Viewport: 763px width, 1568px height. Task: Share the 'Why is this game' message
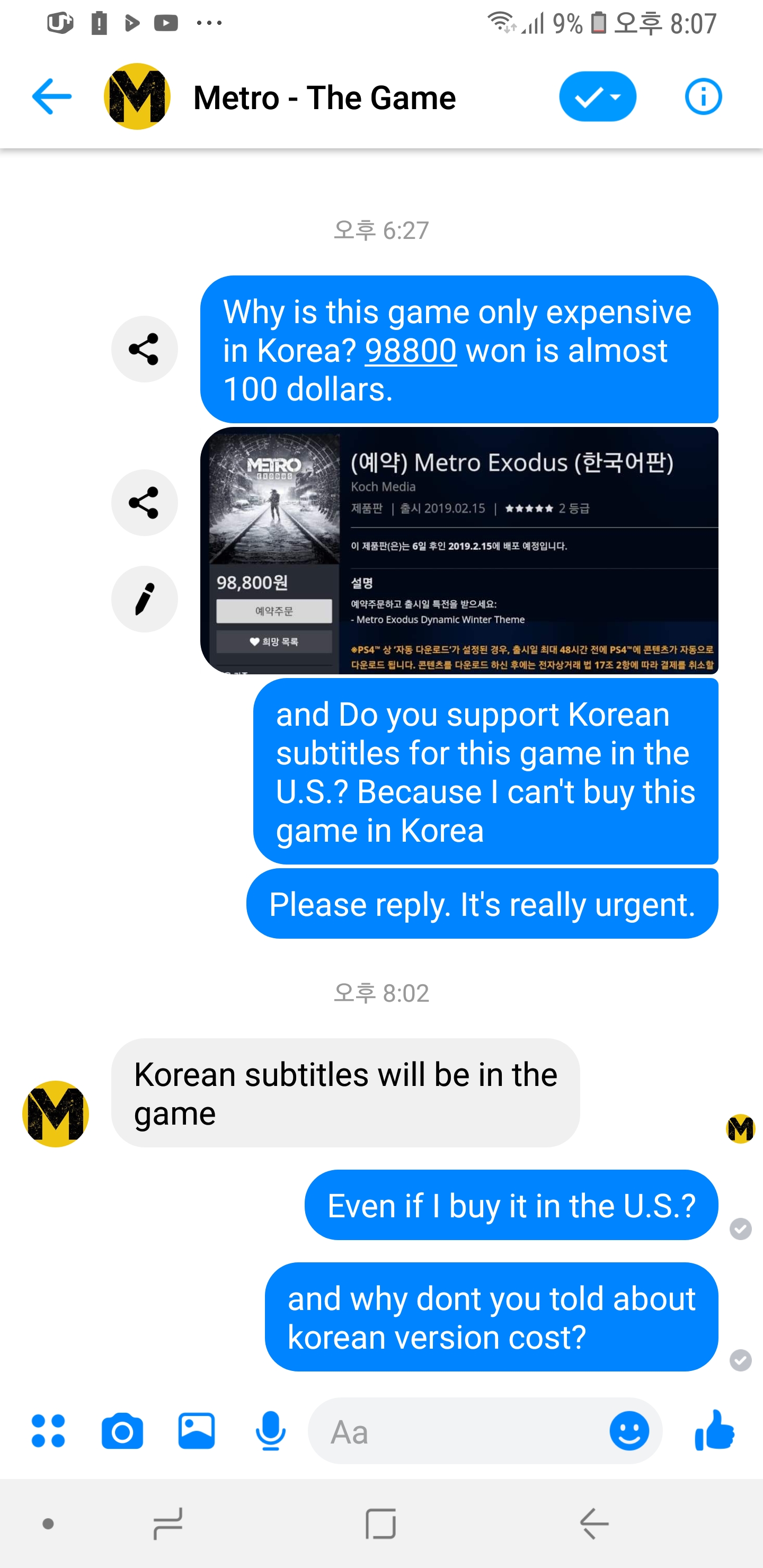click(144, 350)
